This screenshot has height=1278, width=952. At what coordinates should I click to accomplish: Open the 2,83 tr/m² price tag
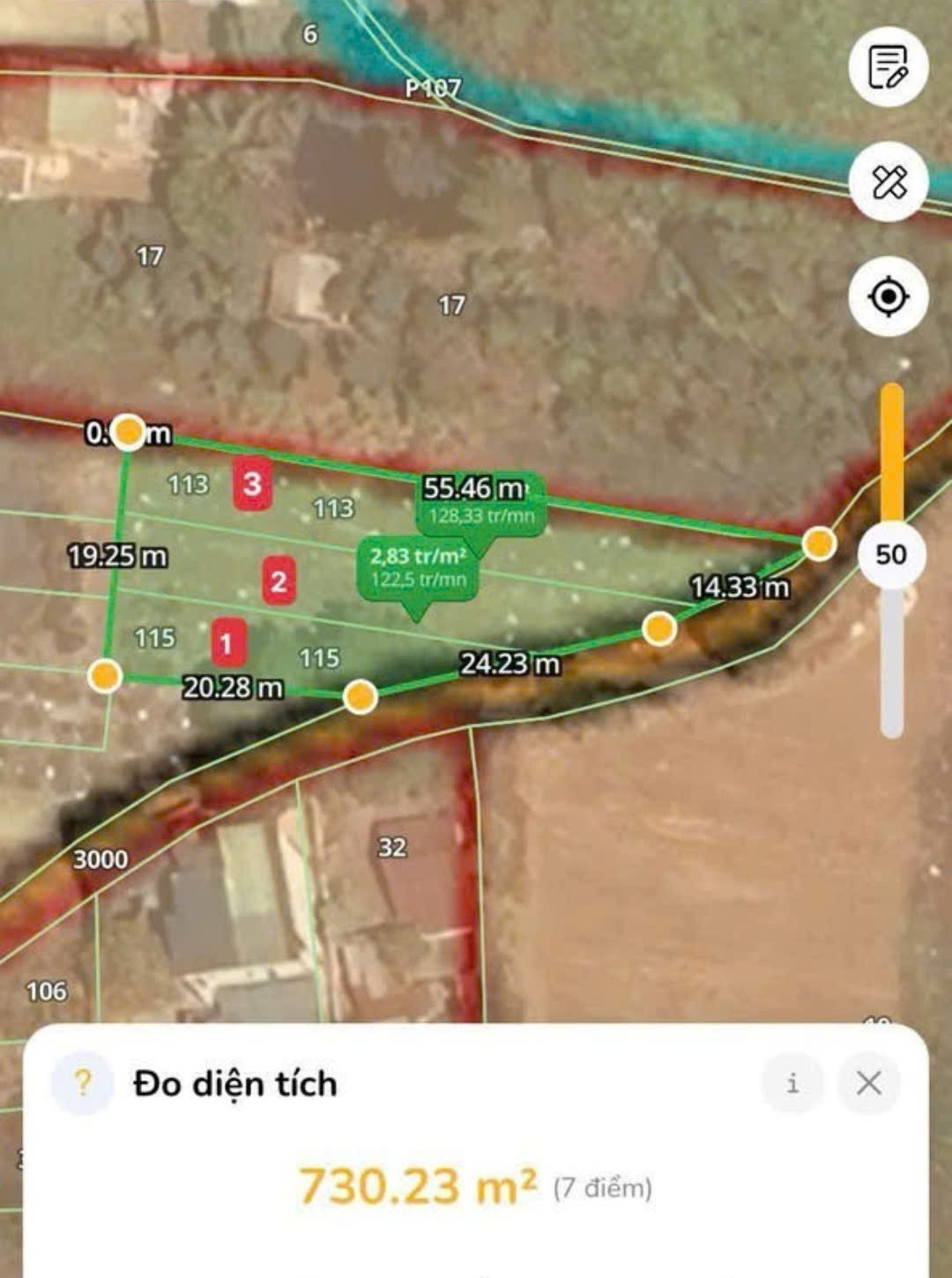coord(417,568)
